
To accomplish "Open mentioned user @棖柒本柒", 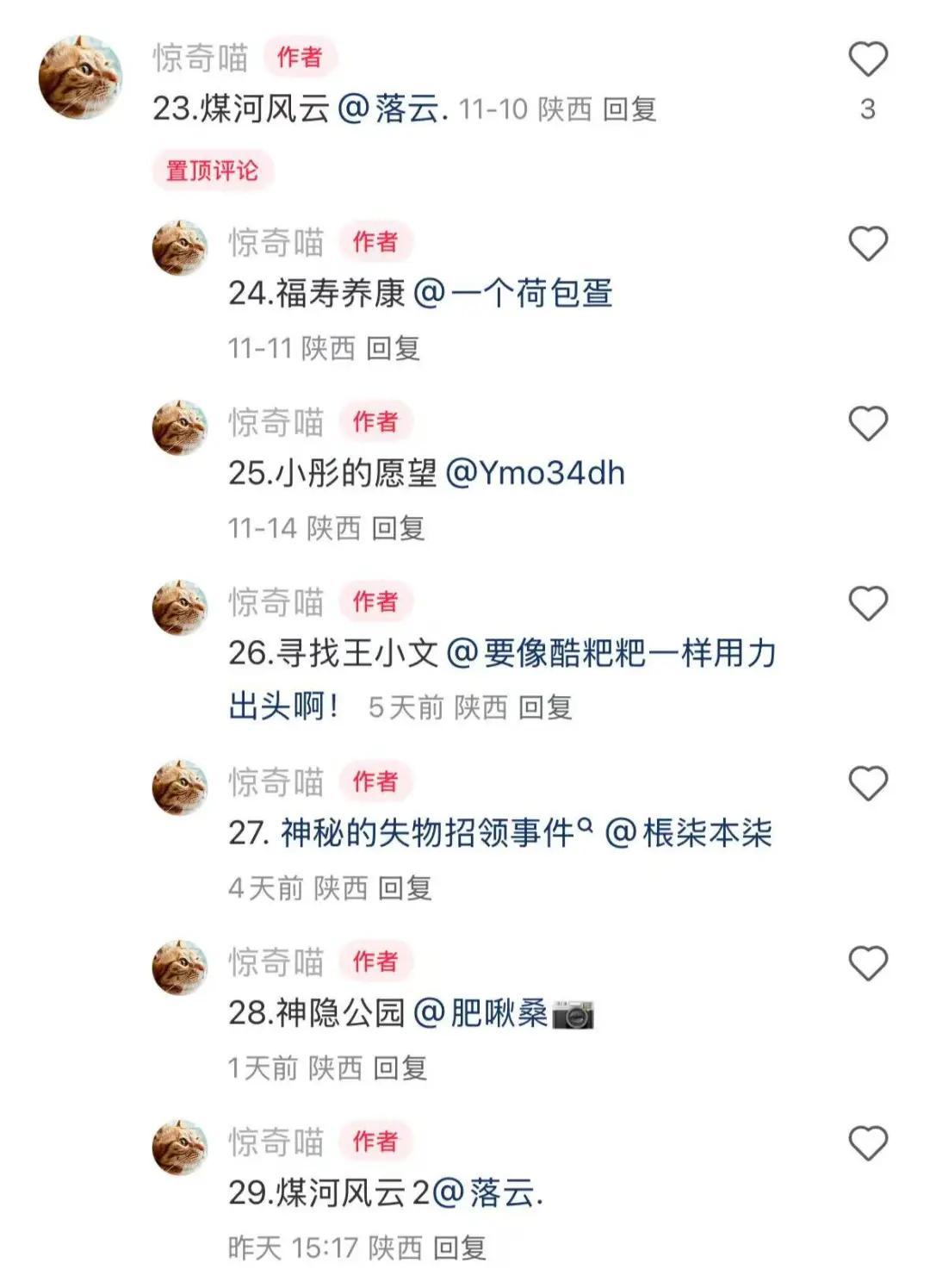I will point(688,834).
